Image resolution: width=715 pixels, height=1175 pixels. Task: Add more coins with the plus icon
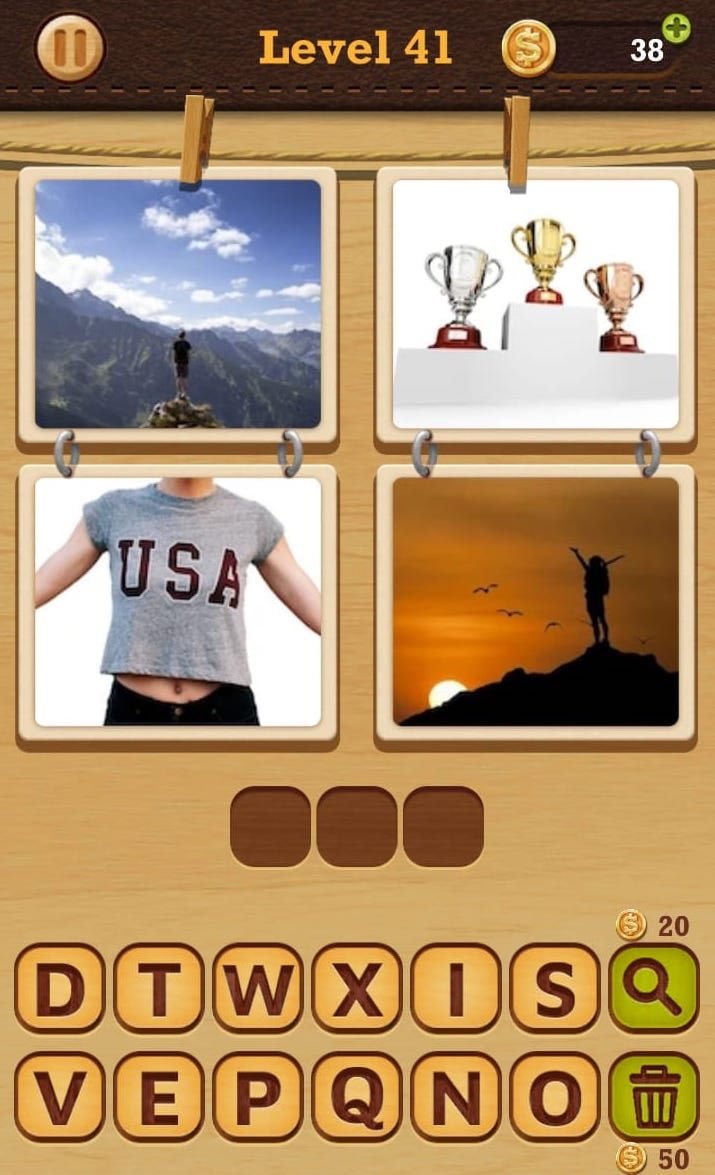(677, 29)
